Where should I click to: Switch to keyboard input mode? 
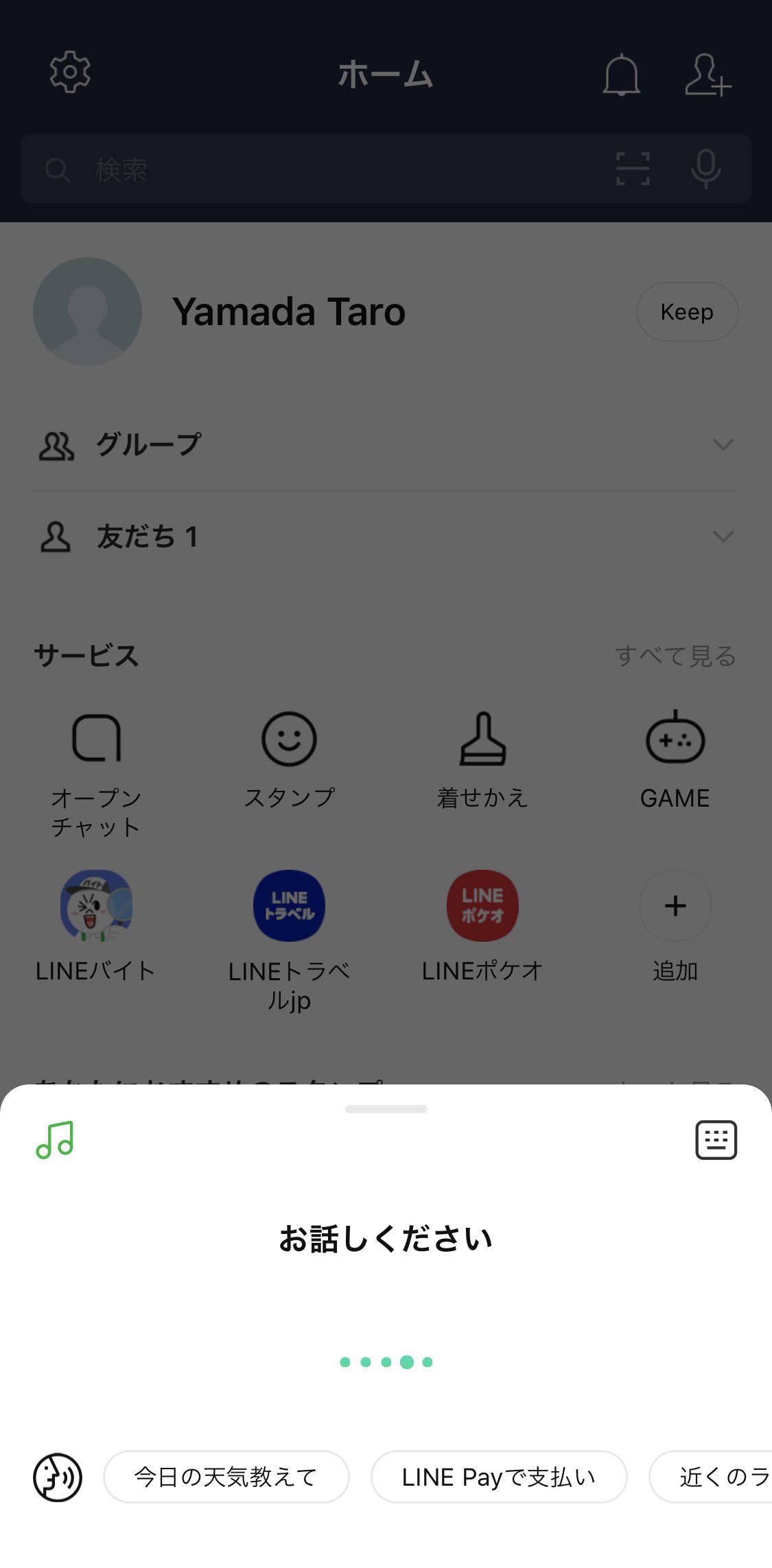tap(716, 1139)
